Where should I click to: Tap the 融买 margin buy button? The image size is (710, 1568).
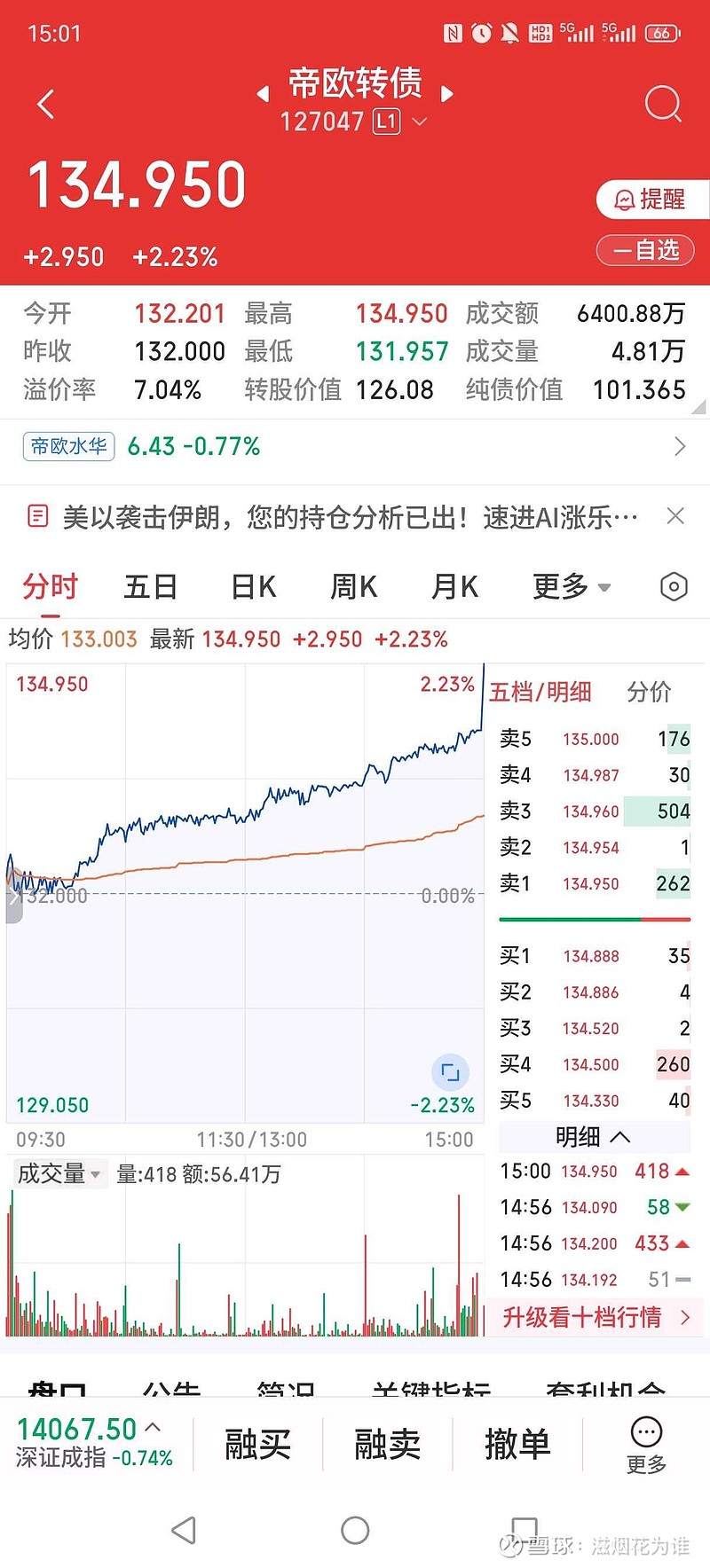point(257,1445)
